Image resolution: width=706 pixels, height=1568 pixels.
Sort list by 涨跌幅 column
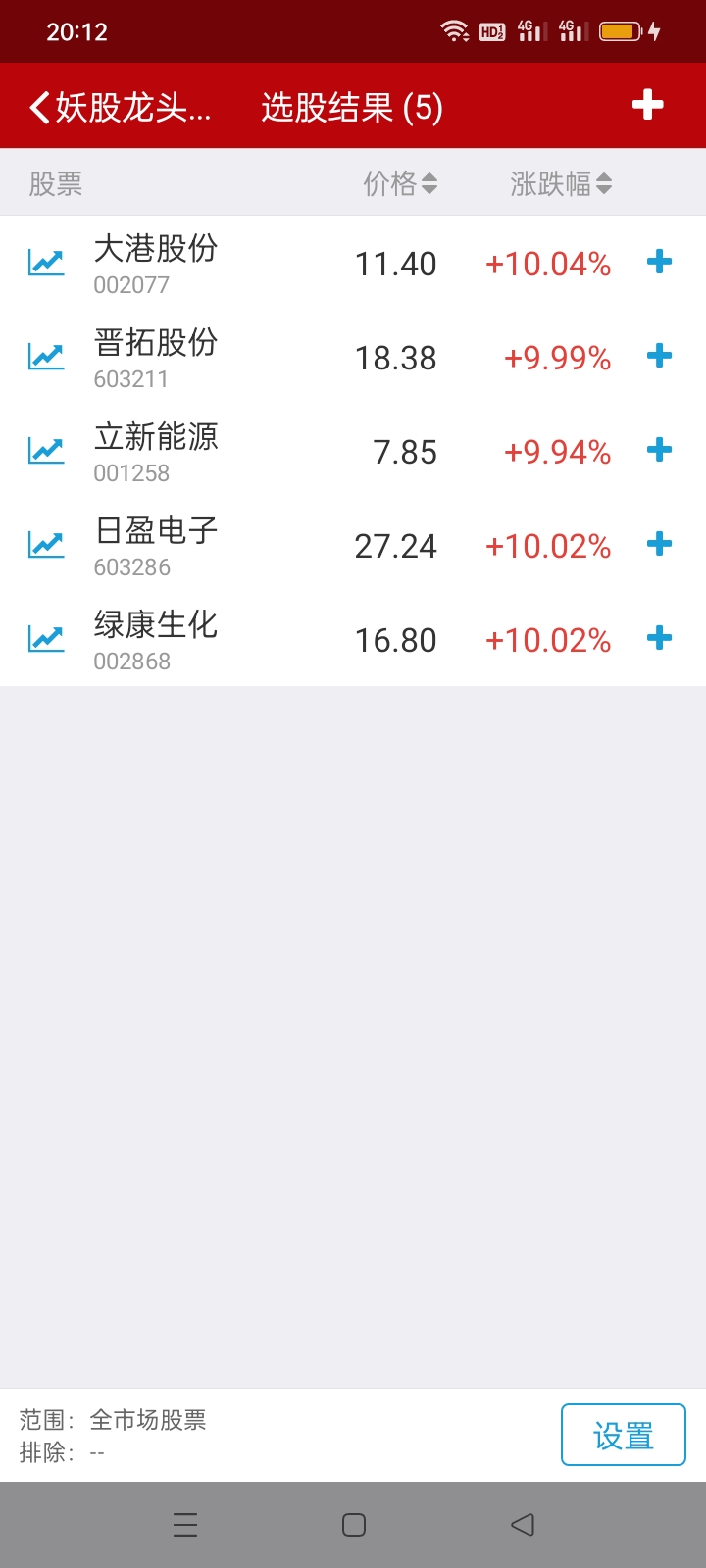click(x=561, y=183)
